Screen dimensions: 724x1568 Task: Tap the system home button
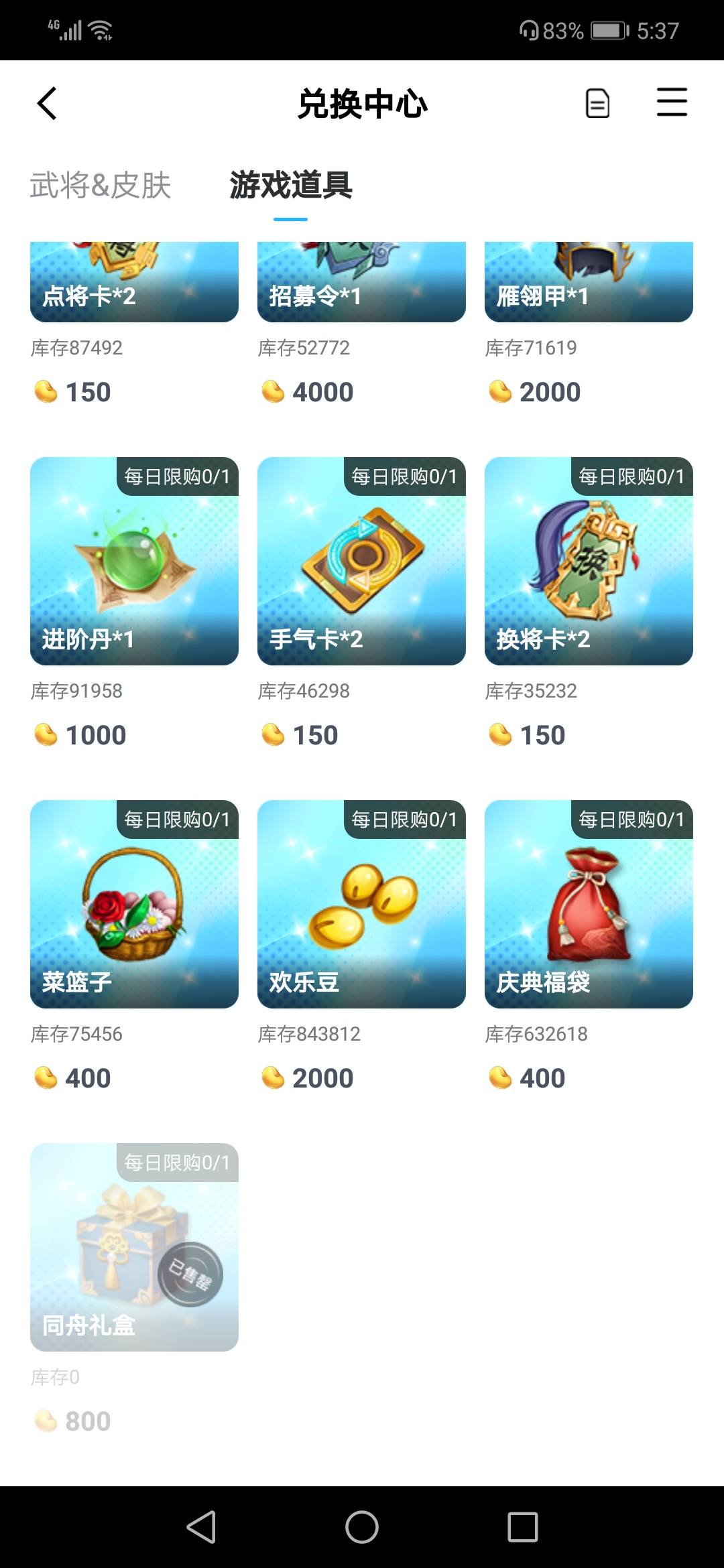click(362, 1528)
